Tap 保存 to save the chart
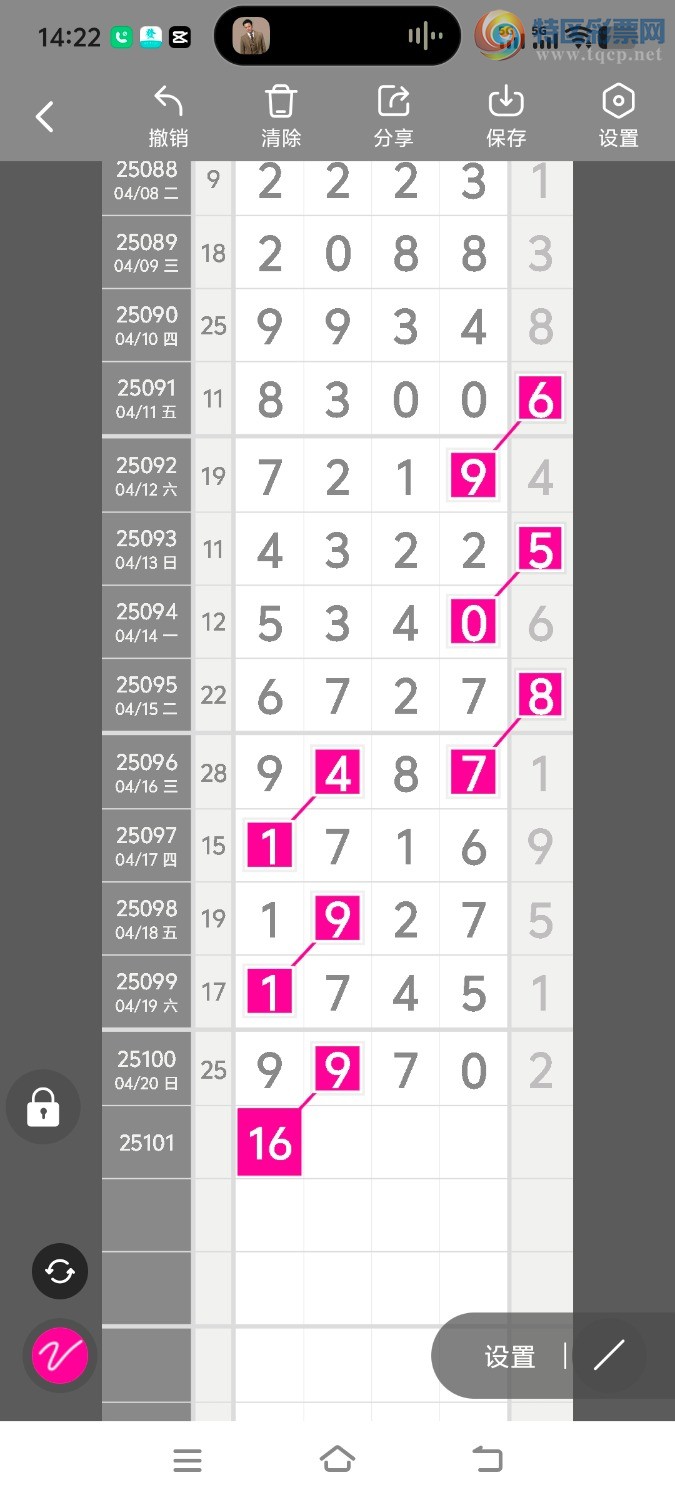The width and height of the screenshot is (675, 1500). pos(506,116)
